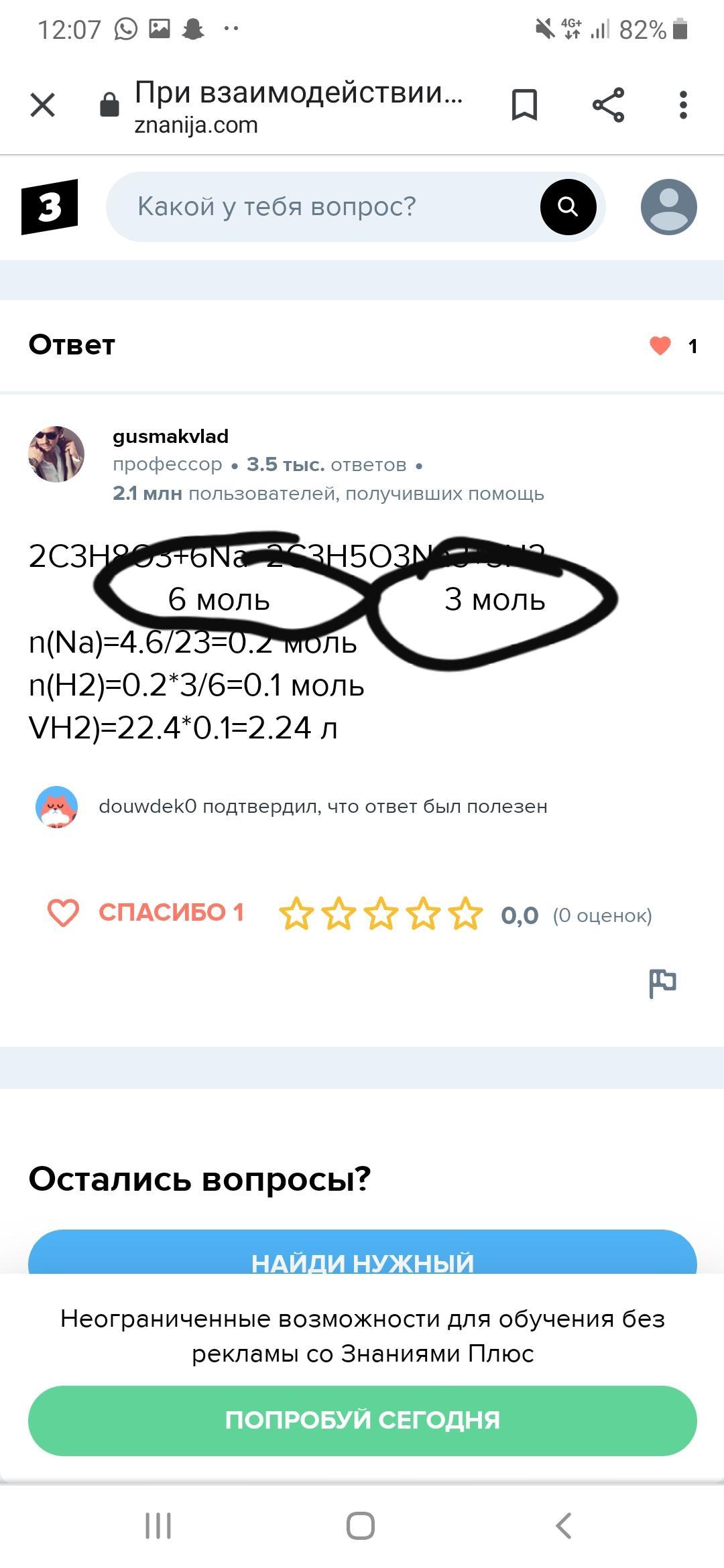
Task: Close the browser tab with X
Action: click(x=43, y=105)
